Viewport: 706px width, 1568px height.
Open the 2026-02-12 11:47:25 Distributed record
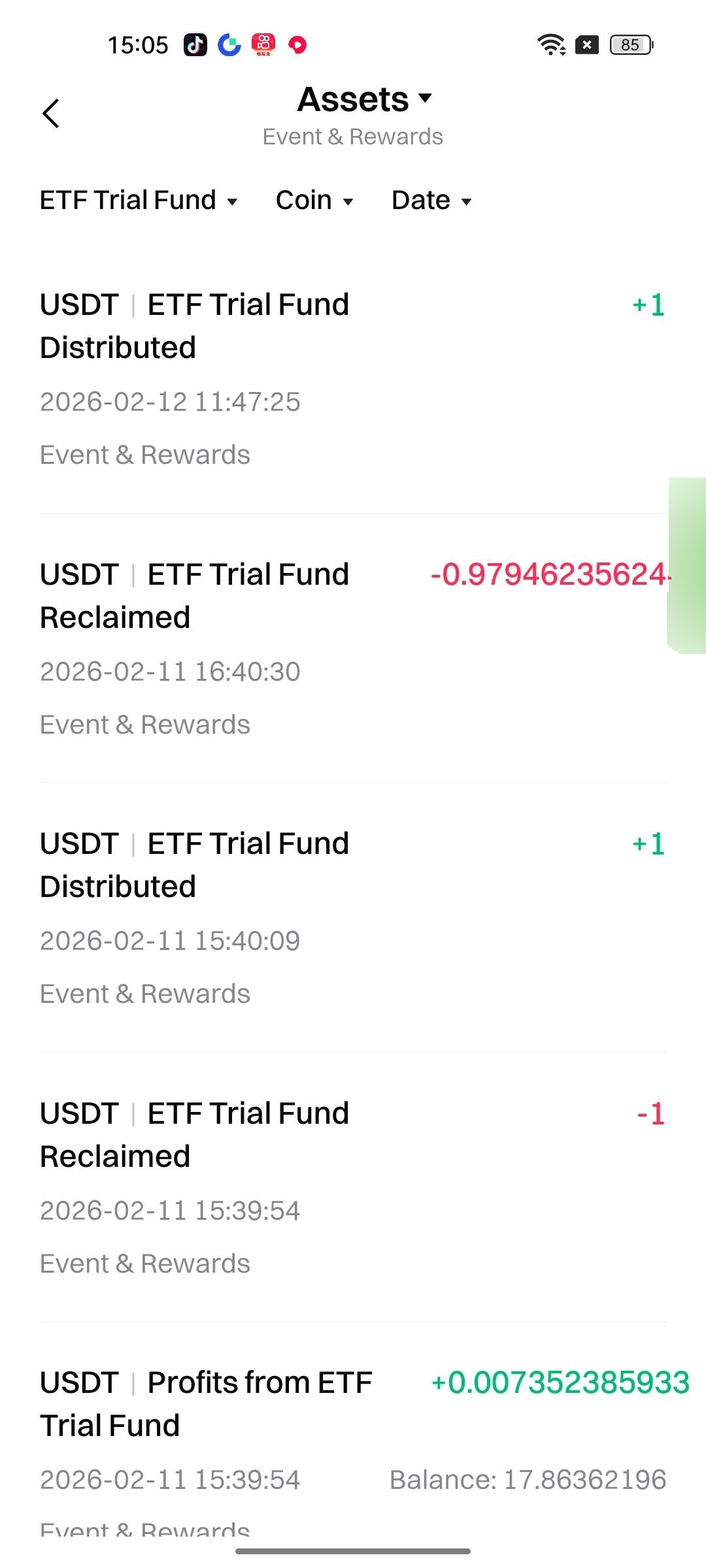353,379
